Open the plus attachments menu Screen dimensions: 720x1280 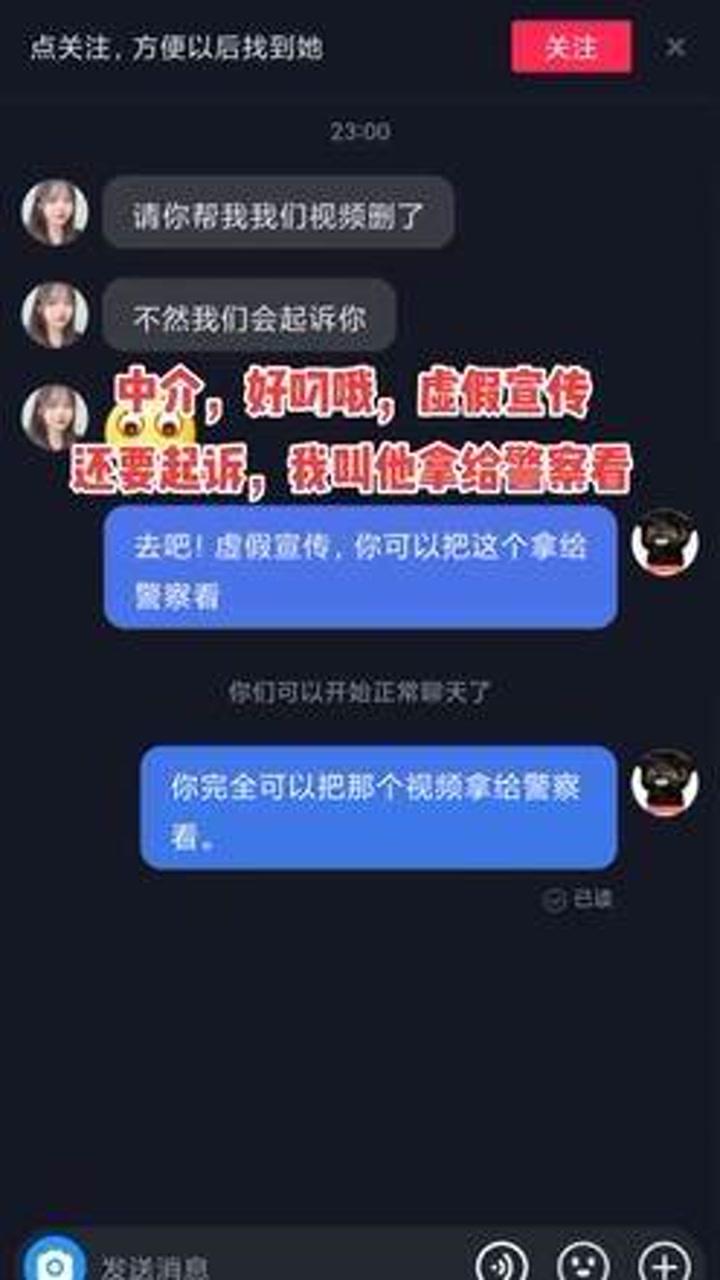point(665,1263)
